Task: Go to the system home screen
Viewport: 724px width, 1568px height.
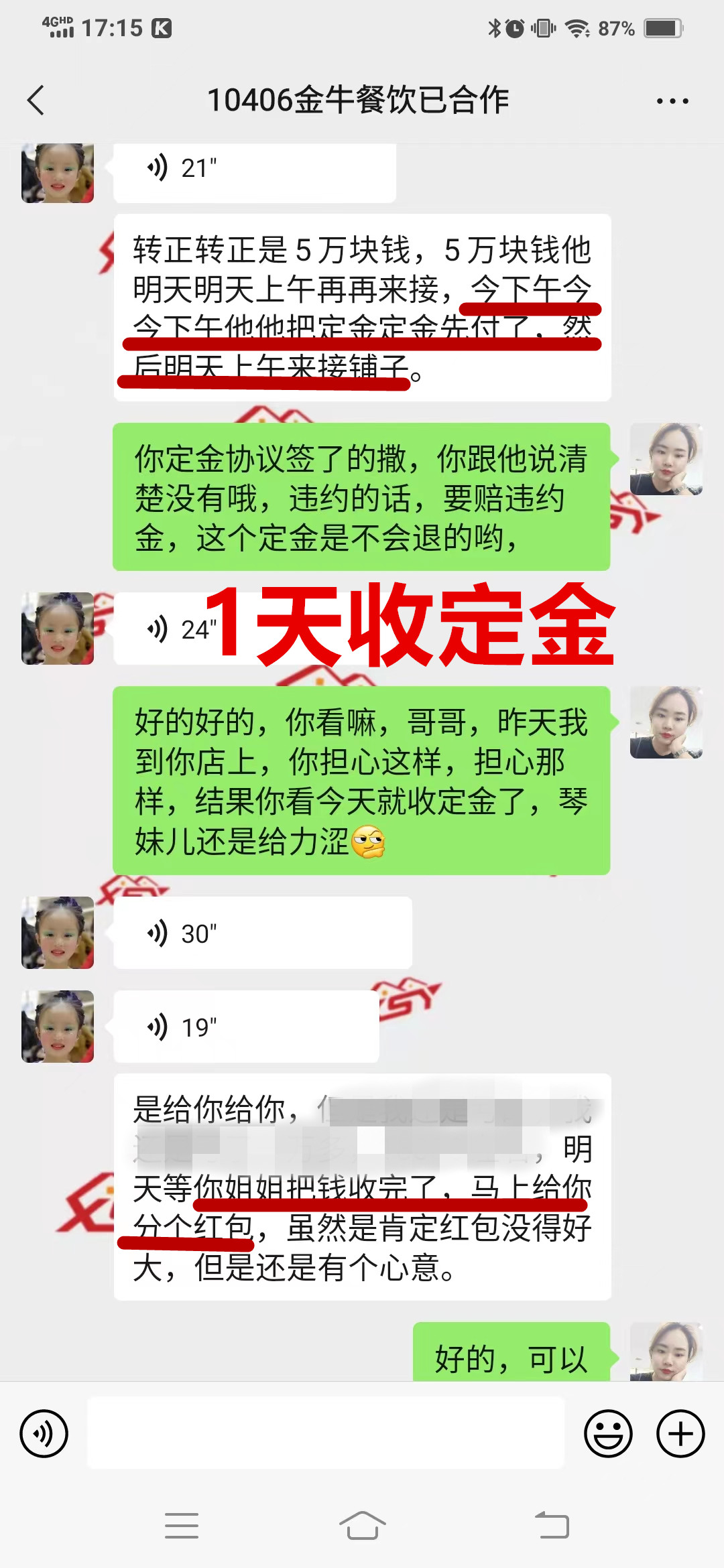Action: [x=362, y=1526]
